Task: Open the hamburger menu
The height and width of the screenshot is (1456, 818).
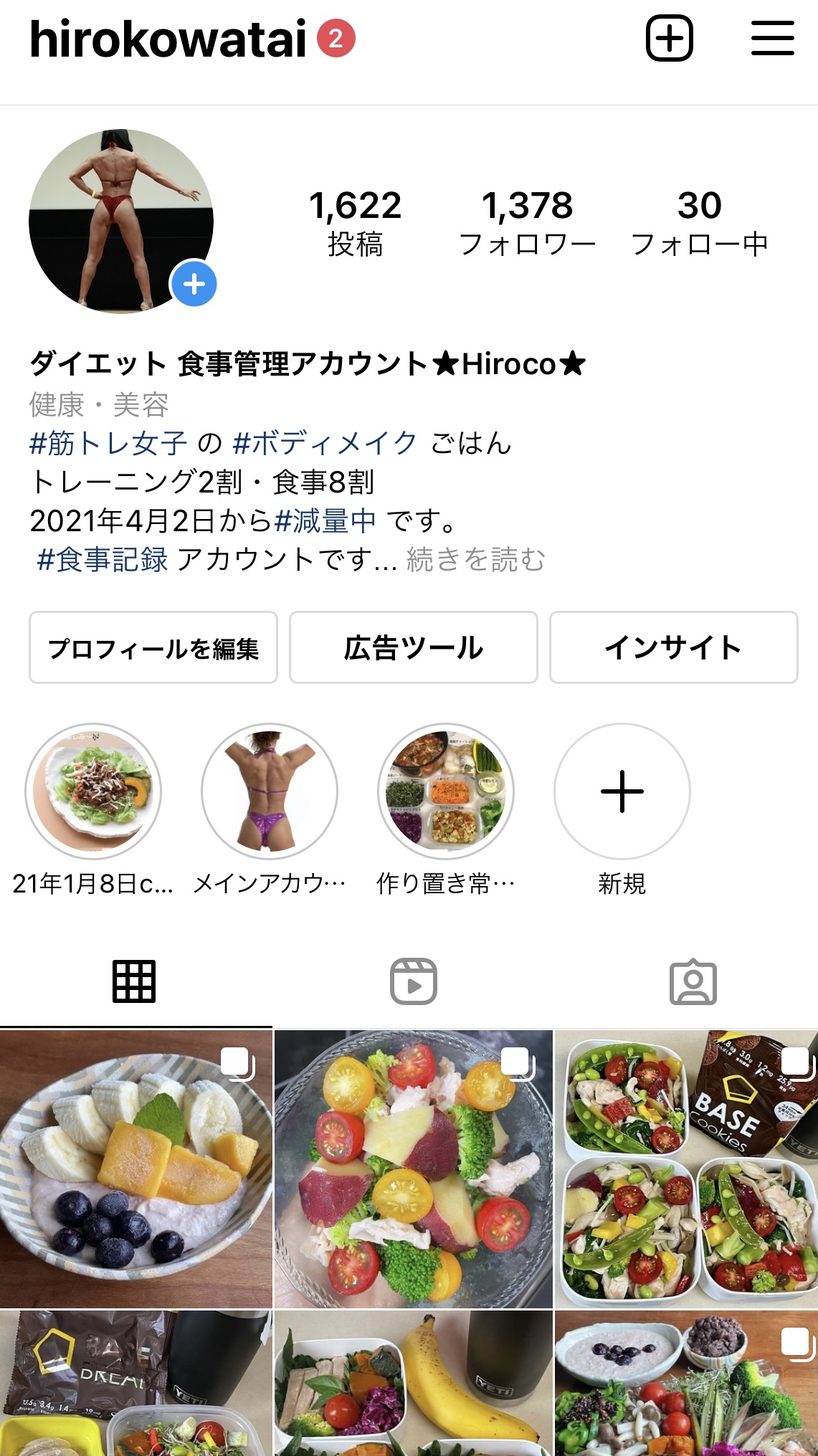Action: (772, 38)
